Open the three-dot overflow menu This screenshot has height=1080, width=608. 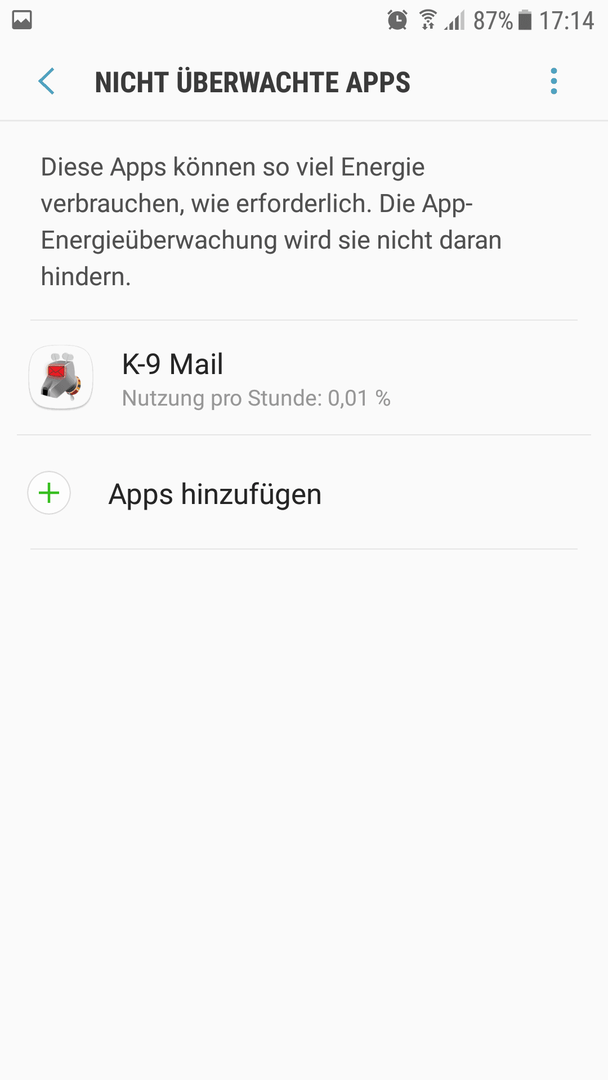pyautogui.click(x=554, y=81)
